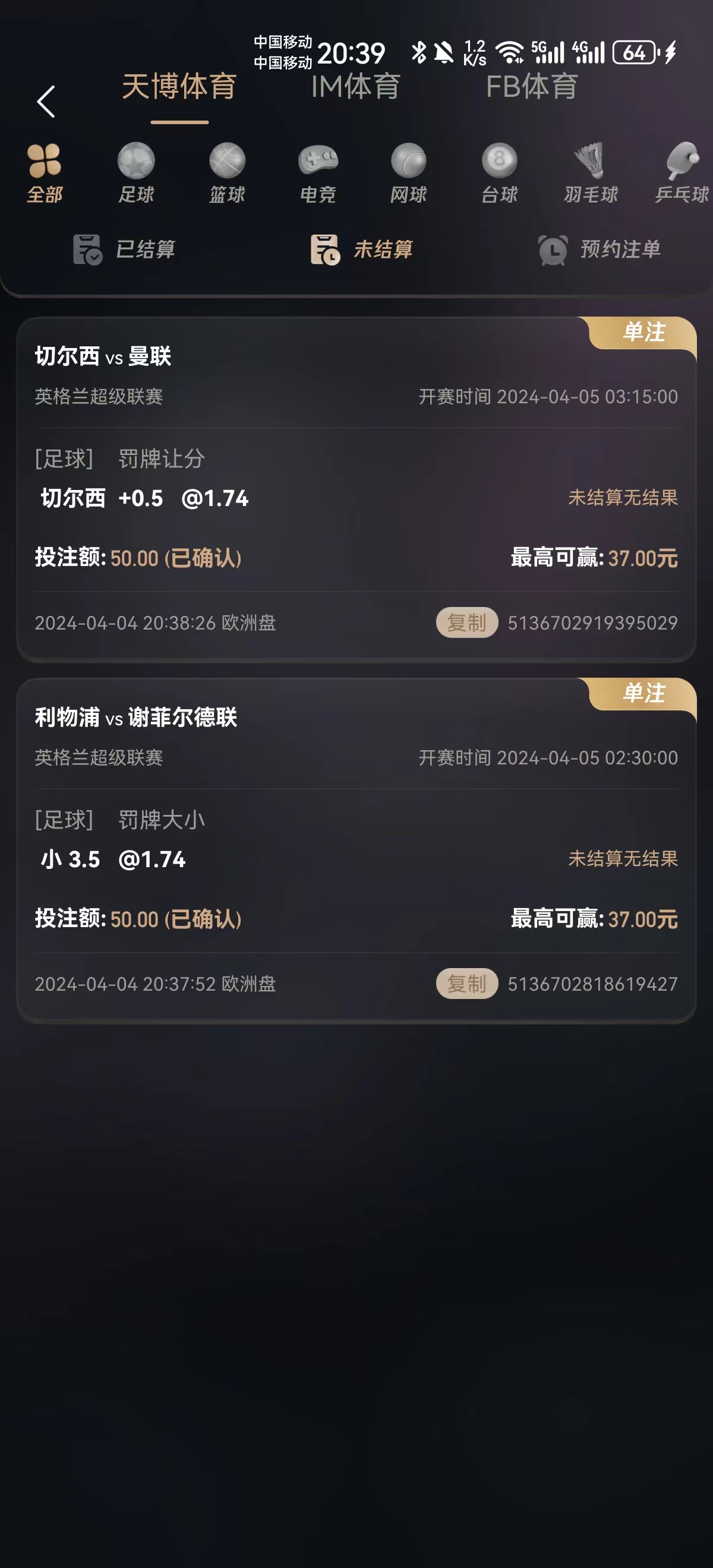
Task: Open the 已结算 settled bets tab
Action: 124,249
